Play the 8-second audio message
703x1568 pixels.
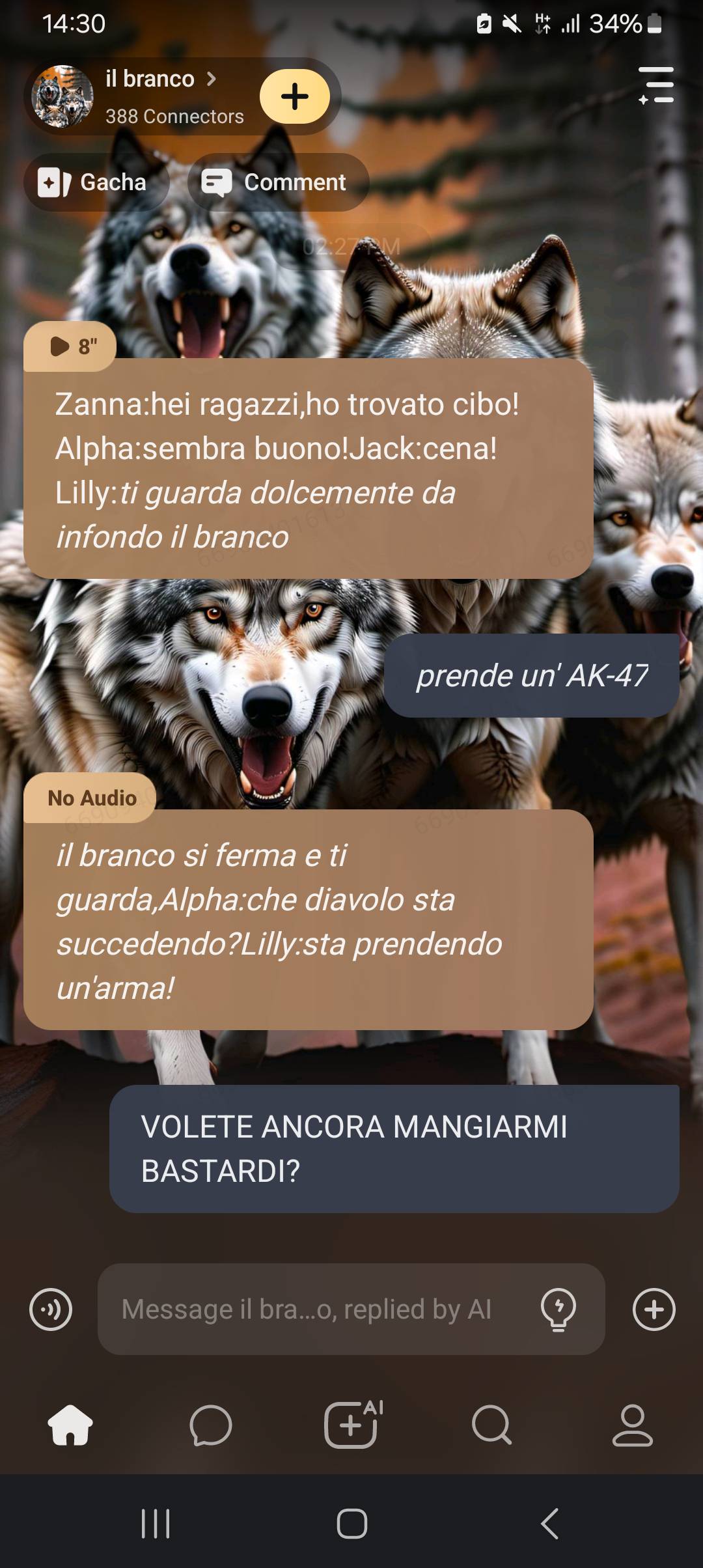pyautogui.click(x=70, y=346)
